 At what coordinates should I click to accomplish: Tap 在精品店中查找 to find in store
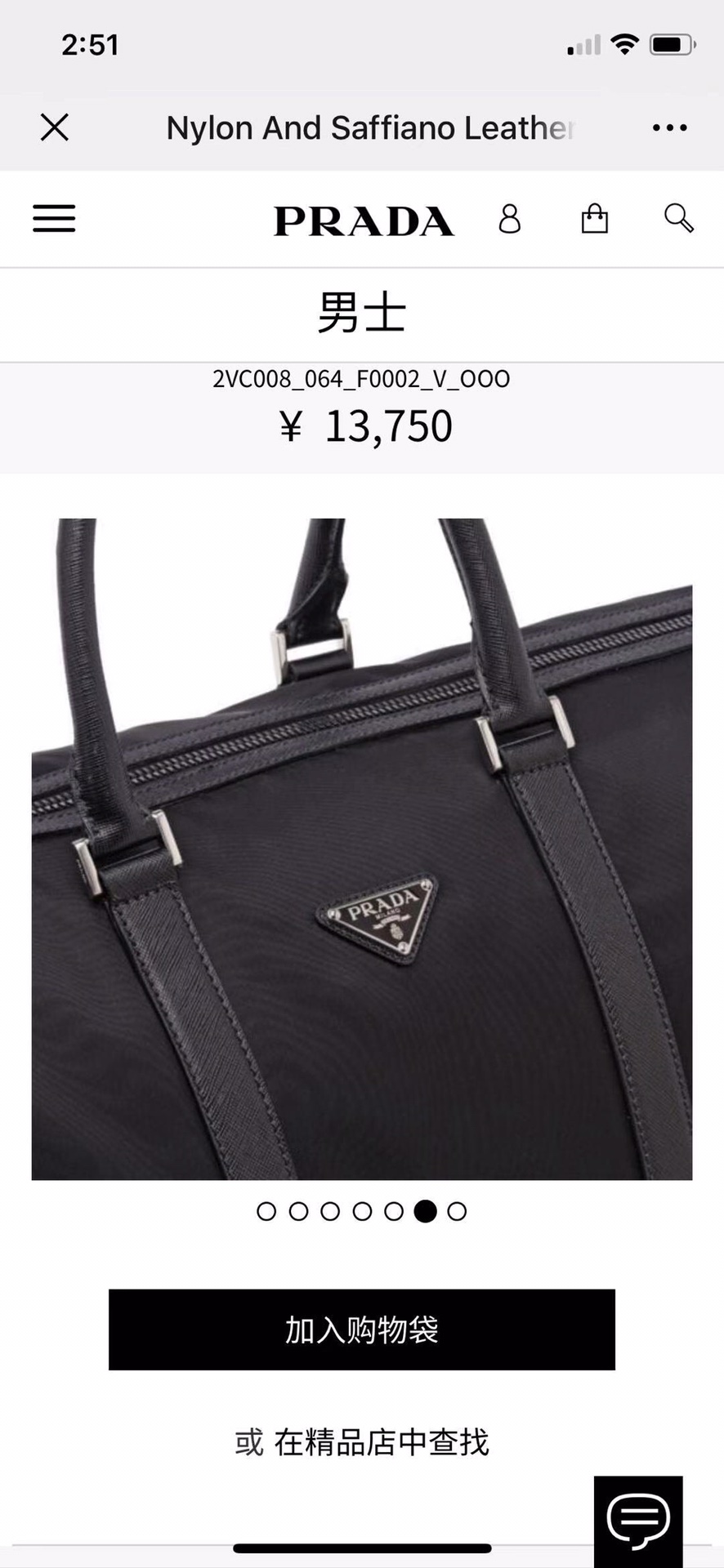coord(381,1443)
